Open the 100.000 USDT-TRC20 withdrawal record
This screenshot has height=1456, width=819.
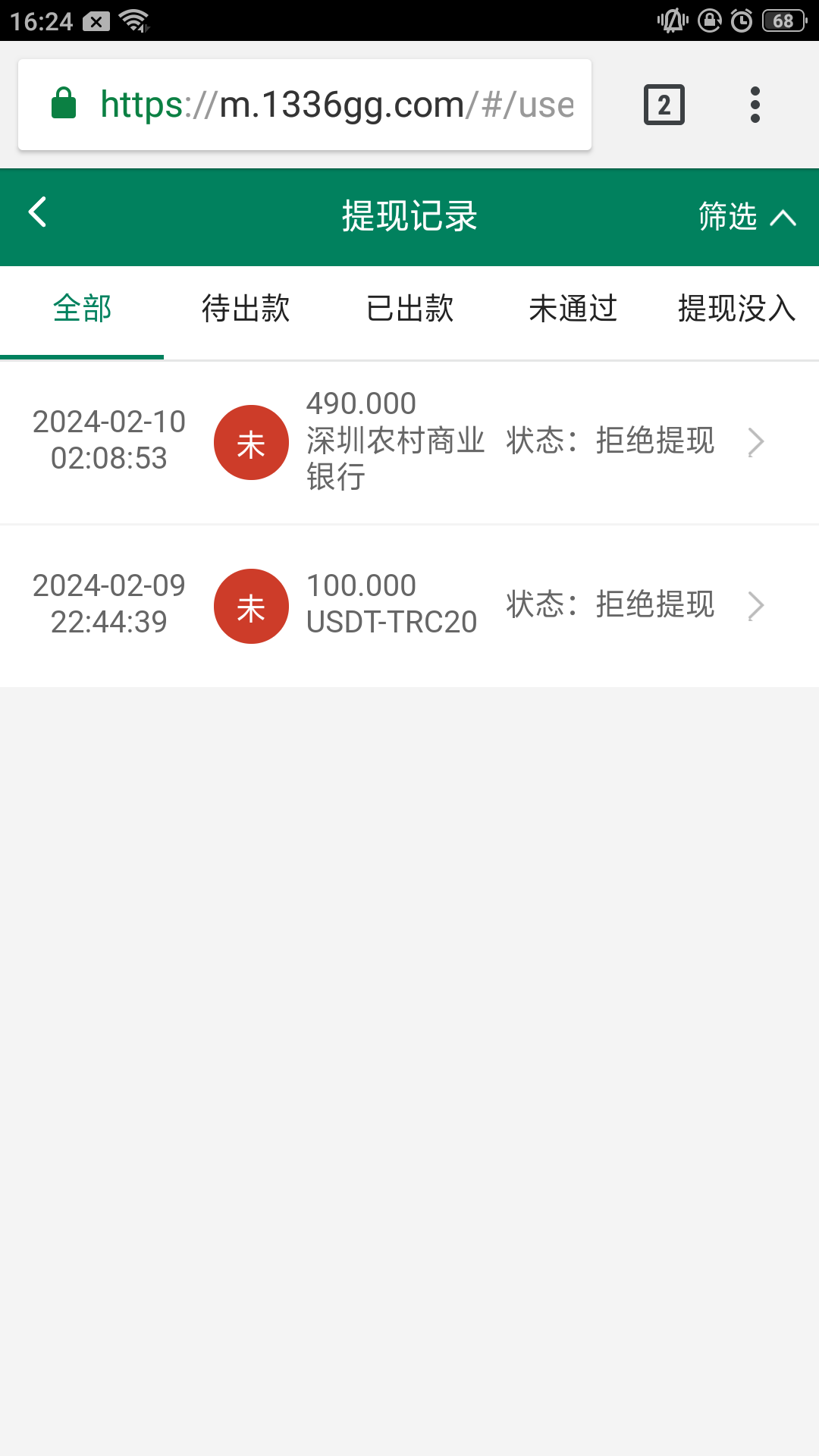point(409,606)
